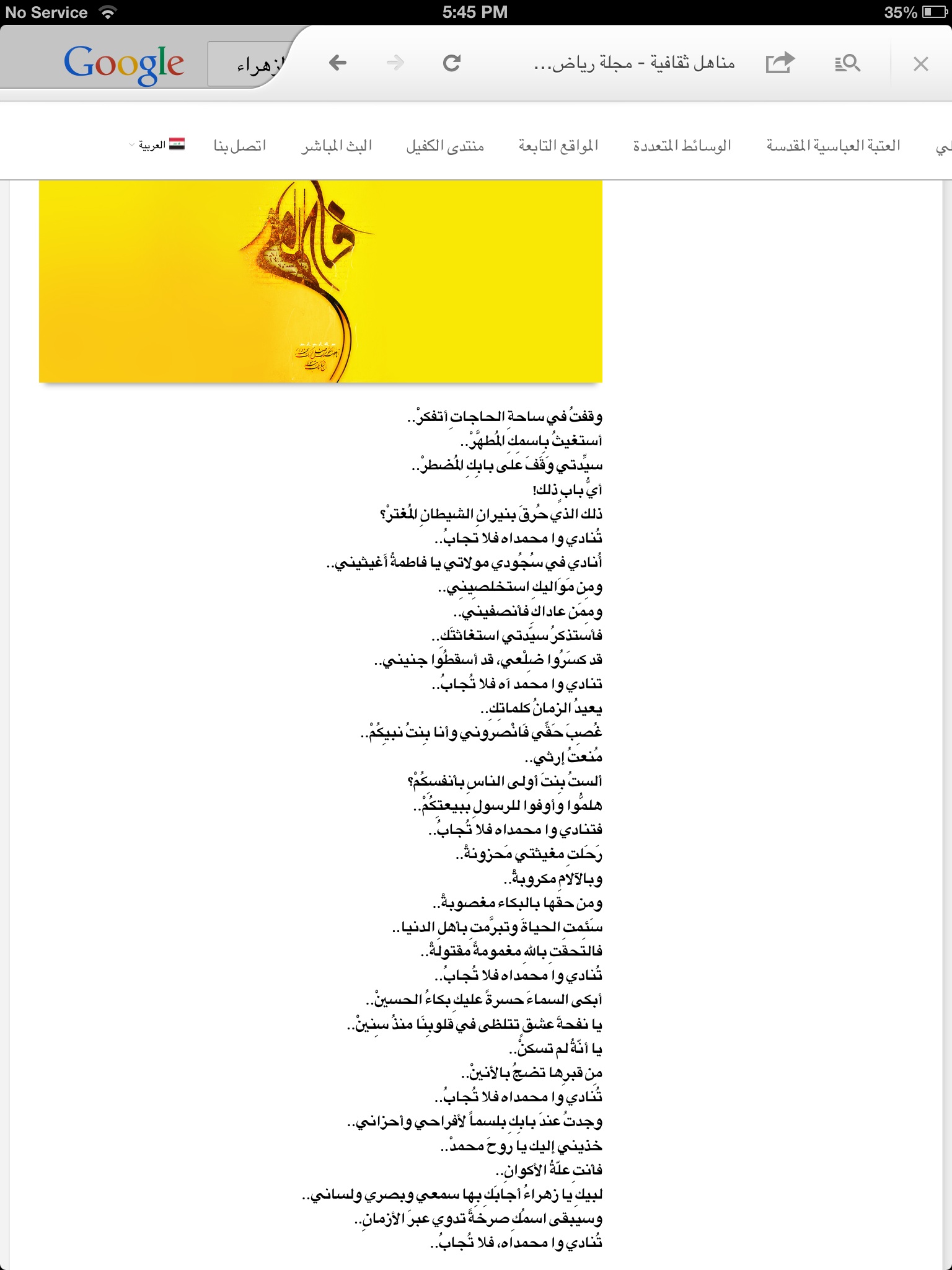952x1270 pixels.
Task: Reload the current web page
Action: tap(452, 63)
